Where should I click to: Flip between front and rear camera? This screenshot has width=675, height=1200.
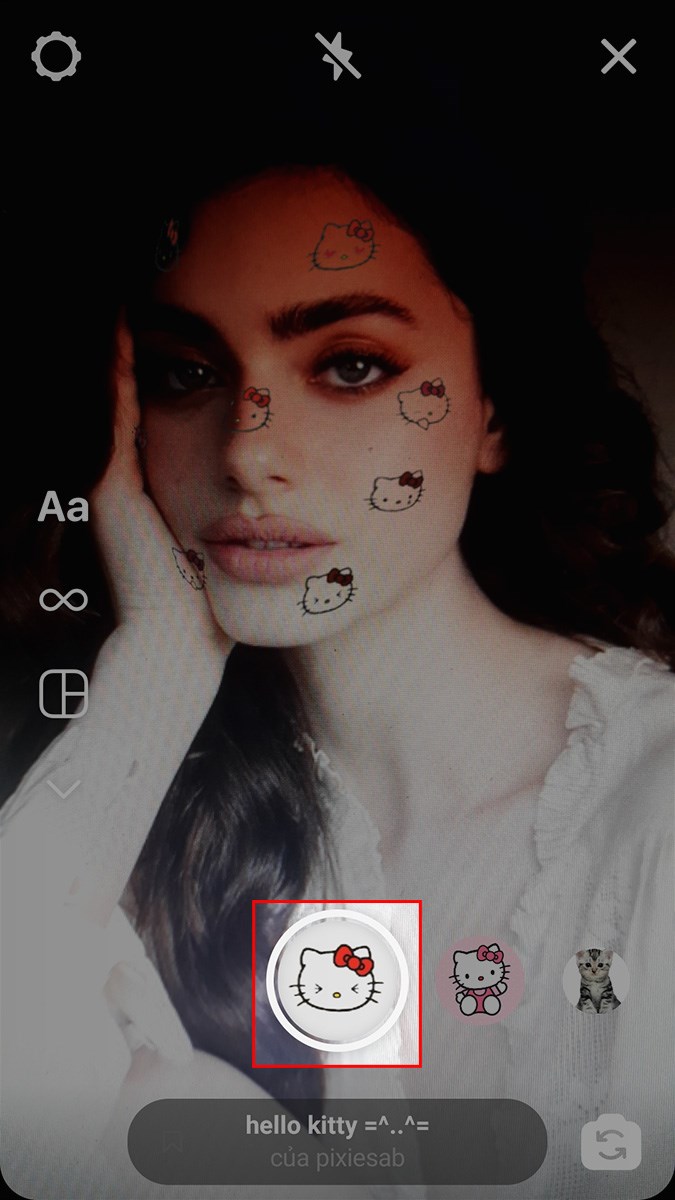click(x=610, y=1144)
